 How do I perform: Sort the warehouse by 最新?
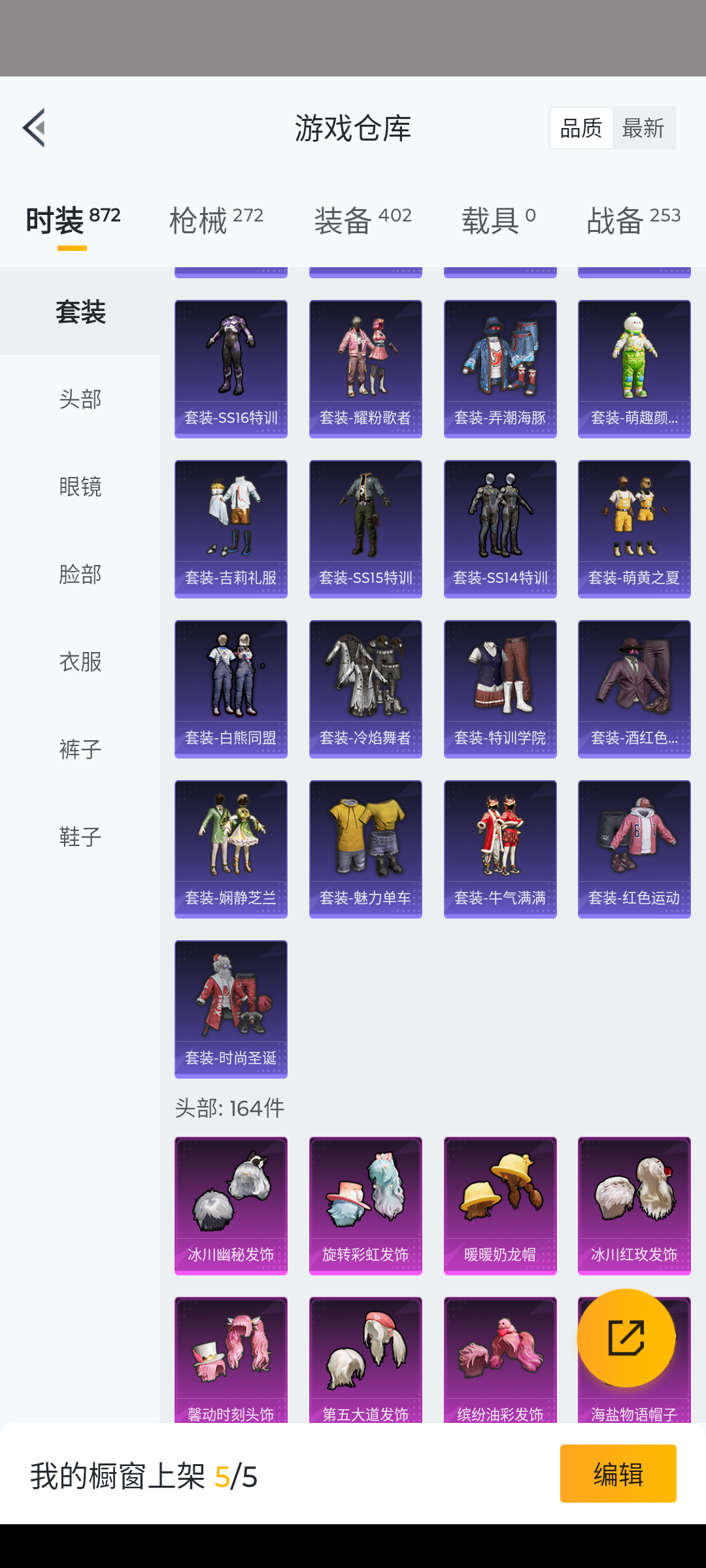pos(643,128)
